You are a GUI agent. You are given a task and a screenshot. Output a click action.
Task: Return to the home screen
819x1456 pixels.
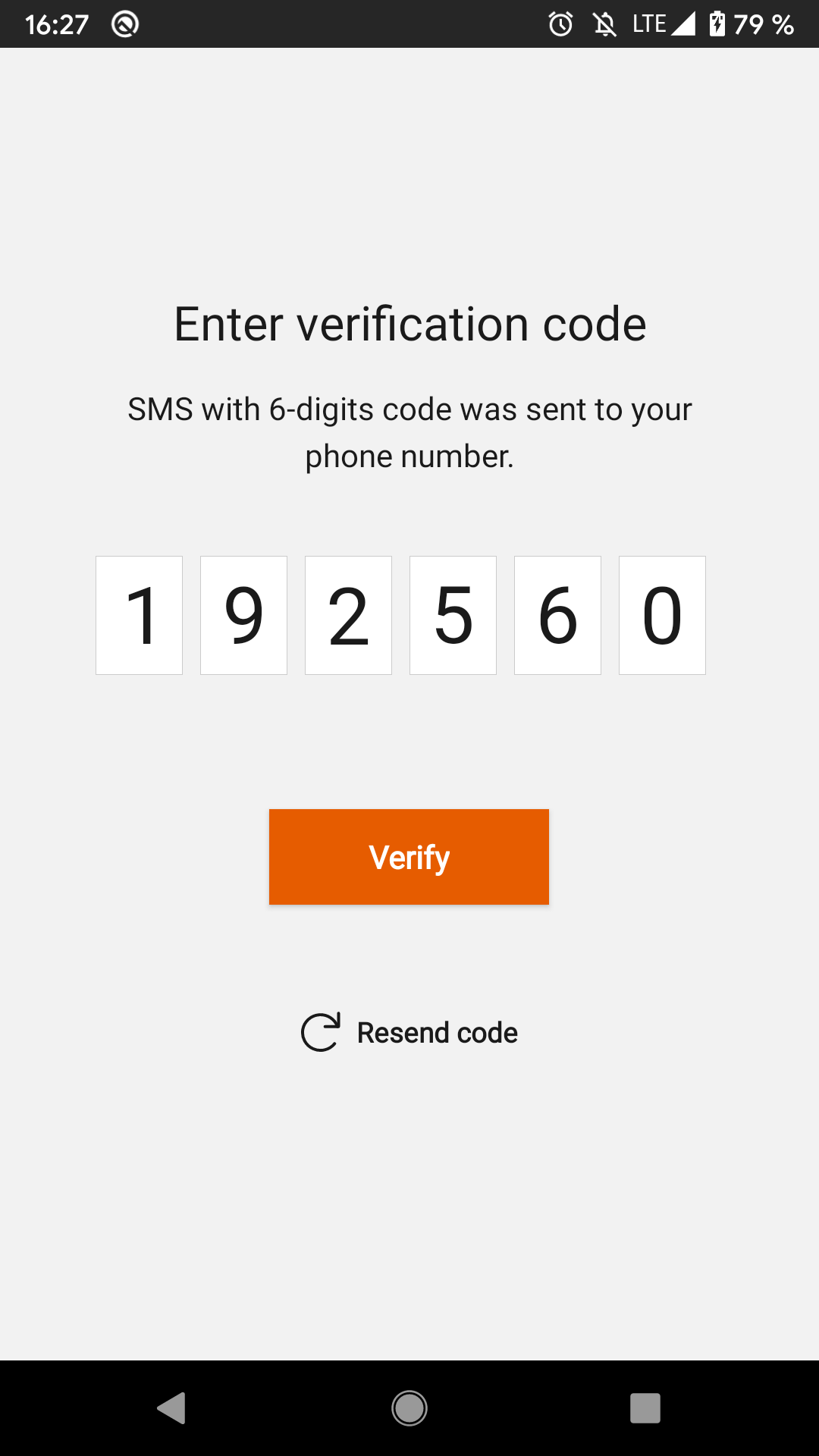click(x=409, y=1408)
